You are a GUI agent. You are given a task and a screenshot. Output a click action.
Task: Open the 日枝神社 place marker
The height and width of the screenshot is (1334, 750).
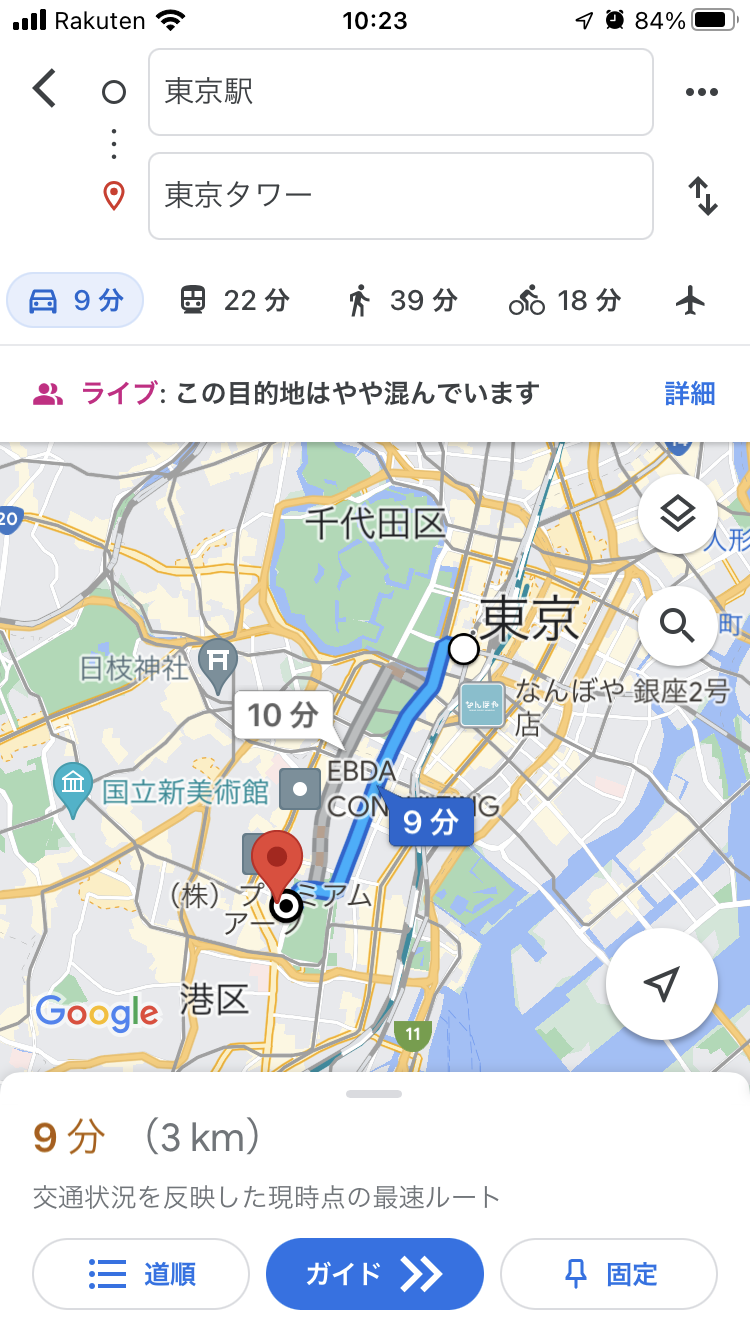tap(216, 659)
